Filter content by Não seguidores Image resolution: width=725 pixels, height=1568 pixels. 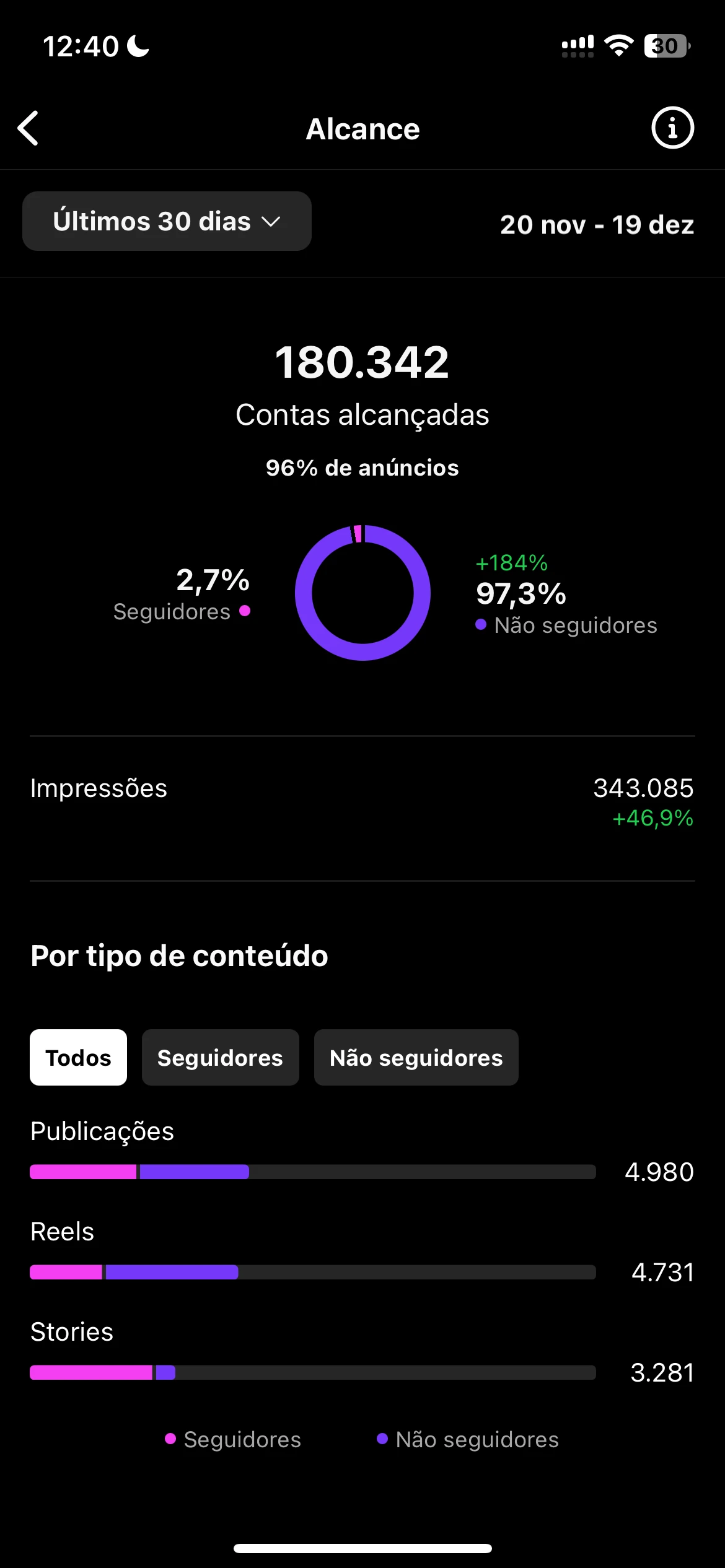pos(416,1058)
